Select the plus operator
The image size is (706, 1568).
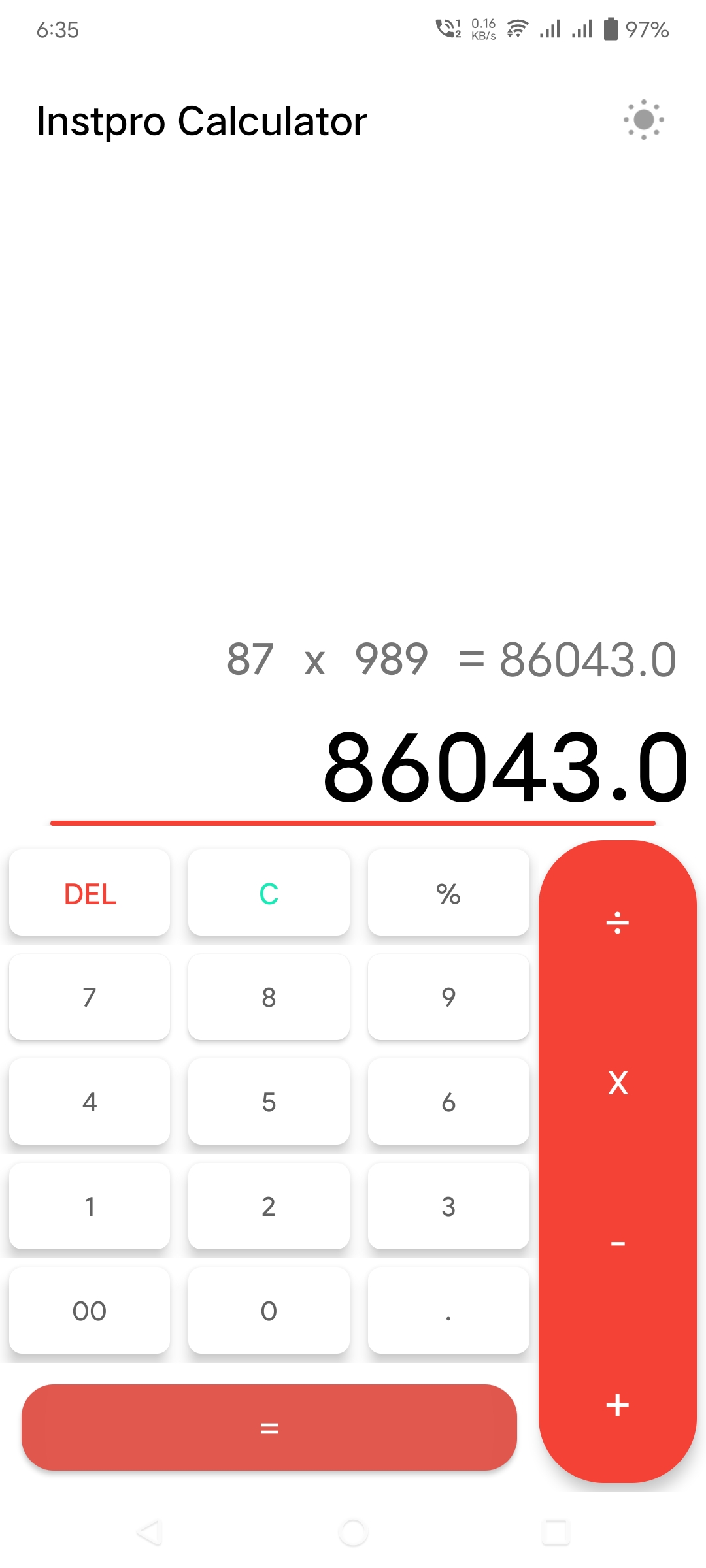coord(617,1405)
